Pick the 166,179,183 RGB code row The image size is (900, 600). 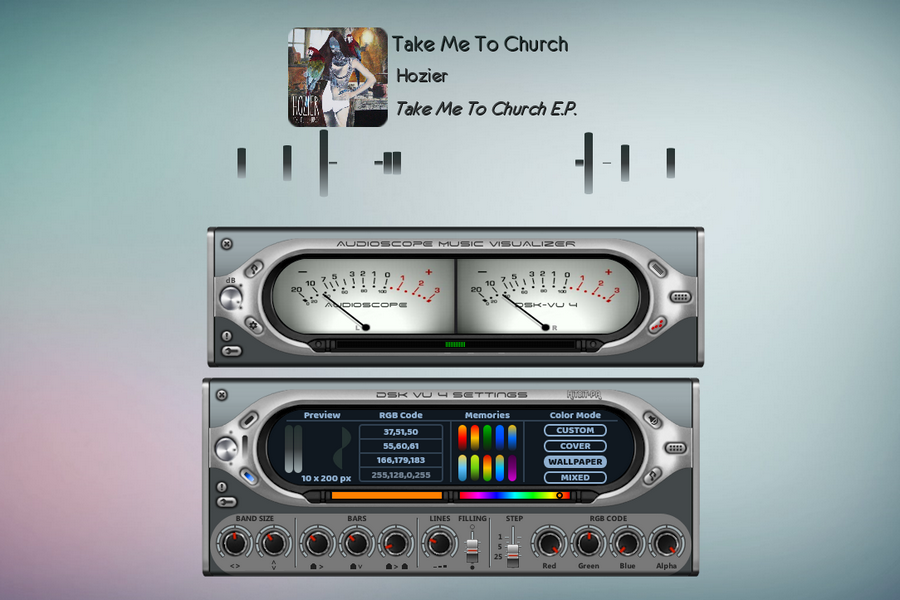coord(403,460)
